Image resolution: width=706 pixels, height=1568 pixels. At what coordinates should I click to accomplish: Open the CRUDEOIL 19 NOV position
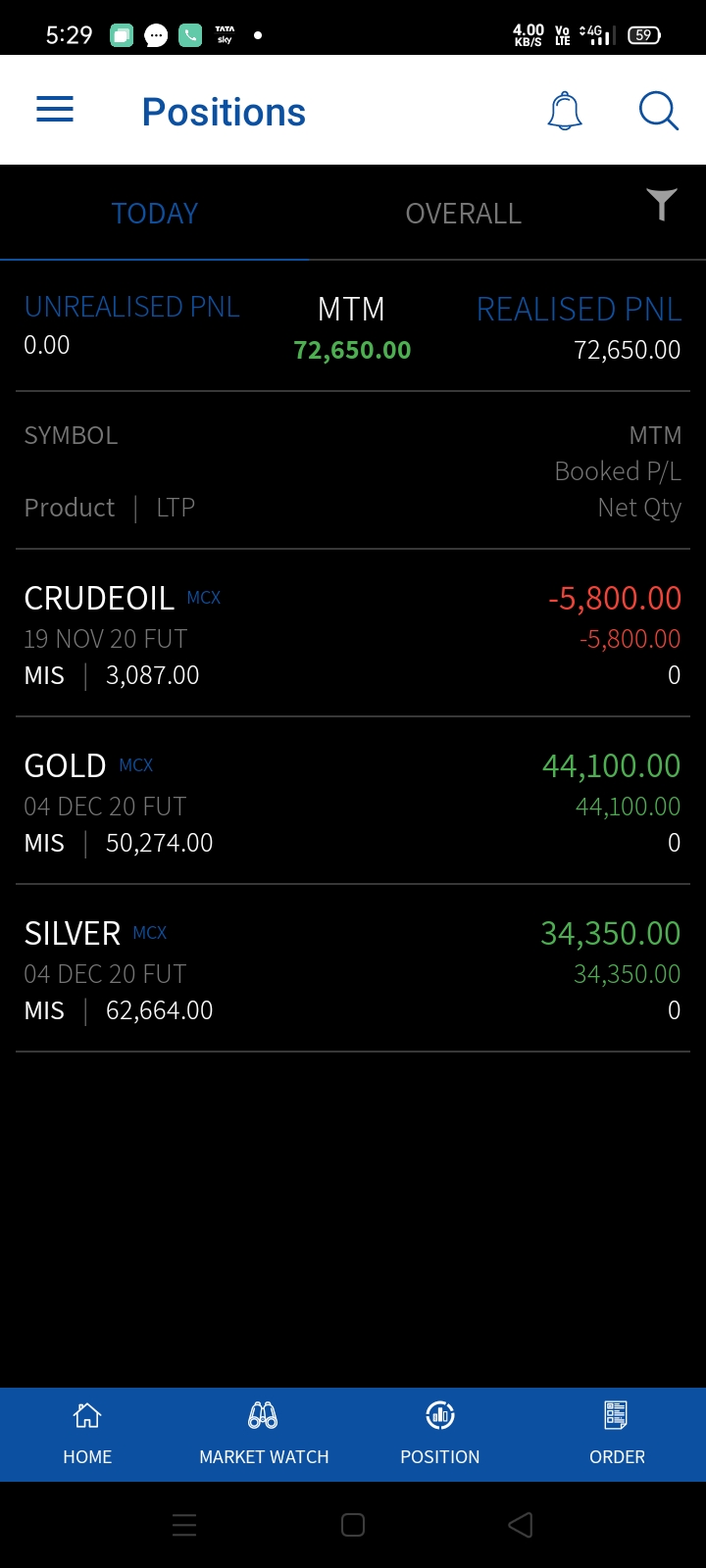(353, 635)
